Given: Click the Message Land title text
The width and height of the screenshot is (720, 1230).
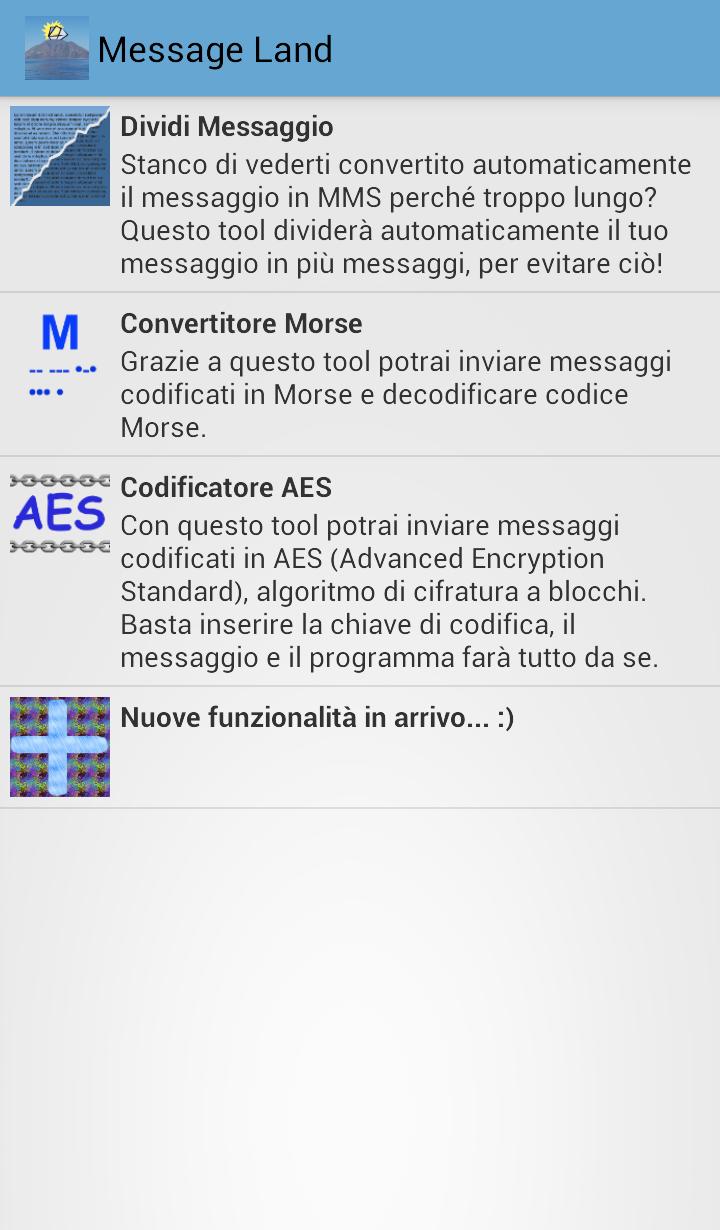Looking at the screenshot, I should [x=215, y=49].
